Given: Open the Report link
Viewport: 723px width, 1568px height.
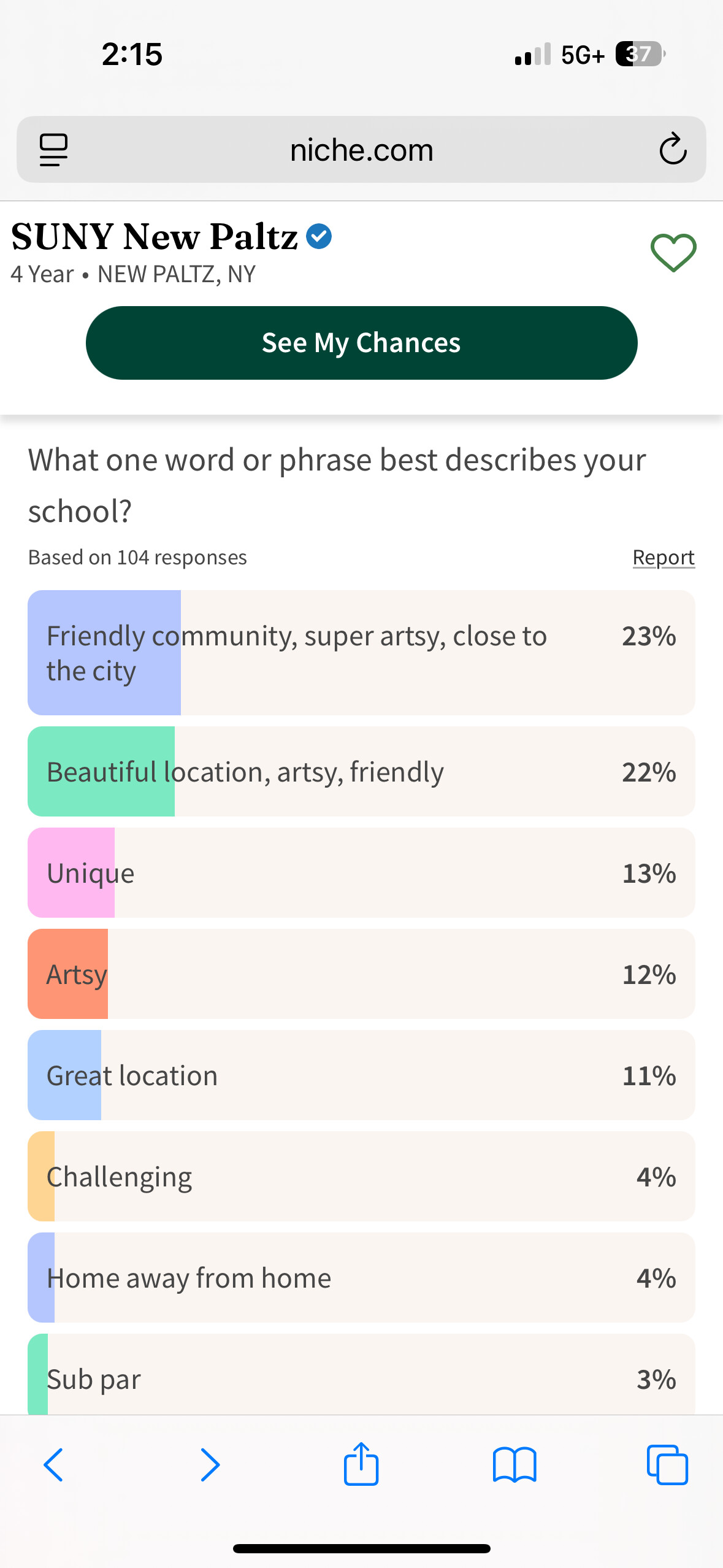Looking at the screenshot, I should click(x=664, y=557).
